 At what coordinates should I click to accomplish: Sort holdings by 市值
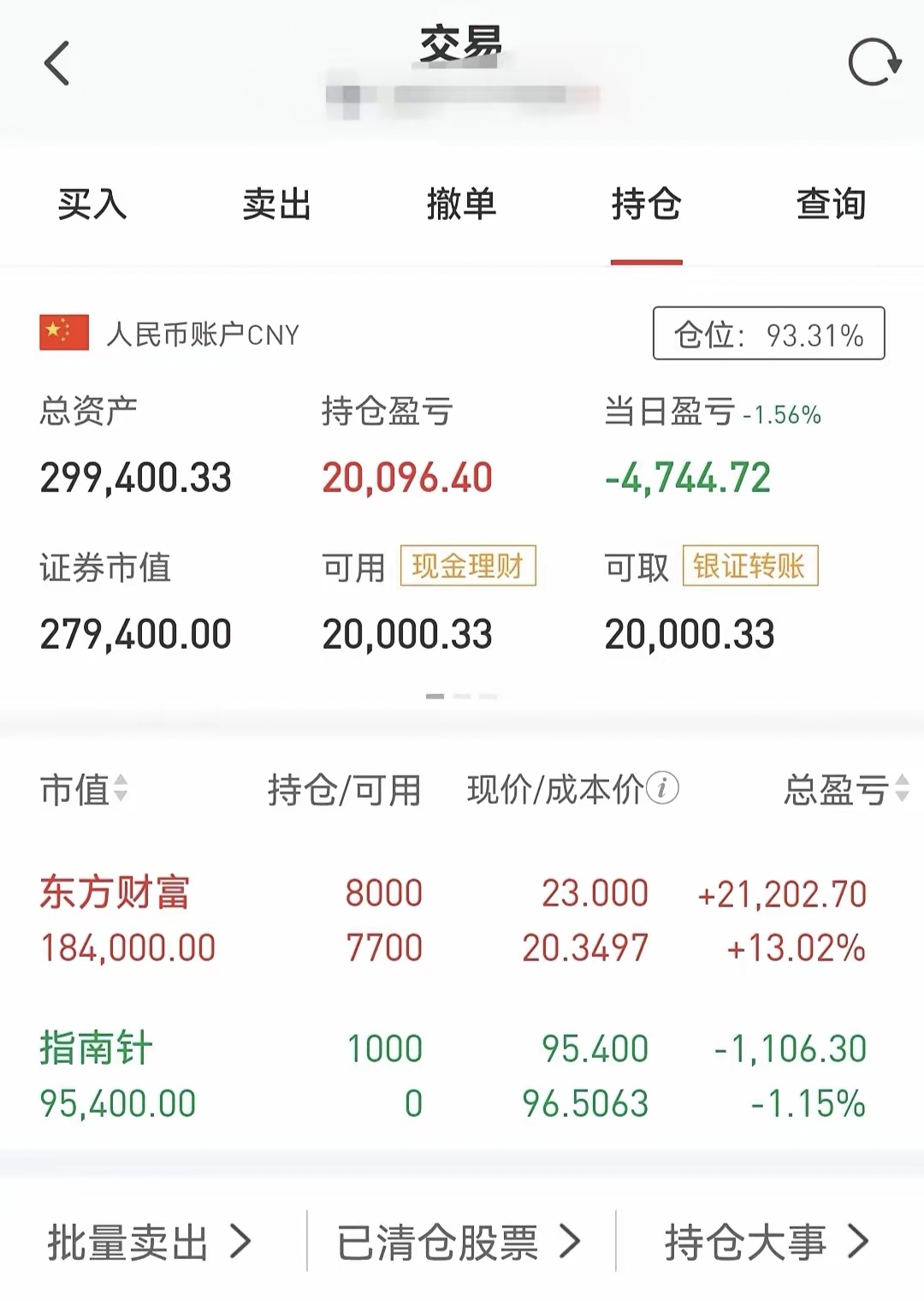click(84, 789)
